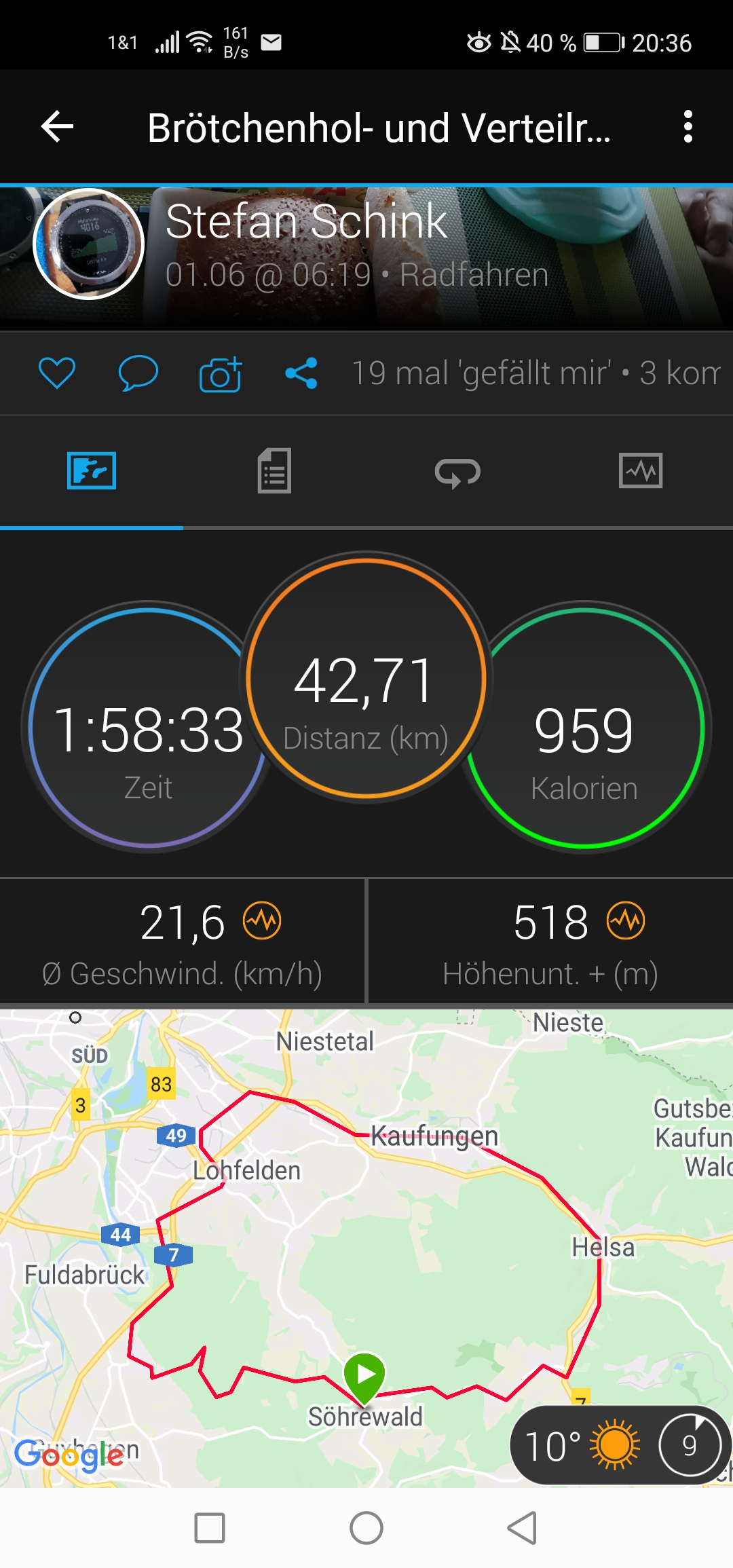The height and width of the screenshot is (1568, 733).
Task: Add a photo with the camera icon
Action: (x=220, y=373)
